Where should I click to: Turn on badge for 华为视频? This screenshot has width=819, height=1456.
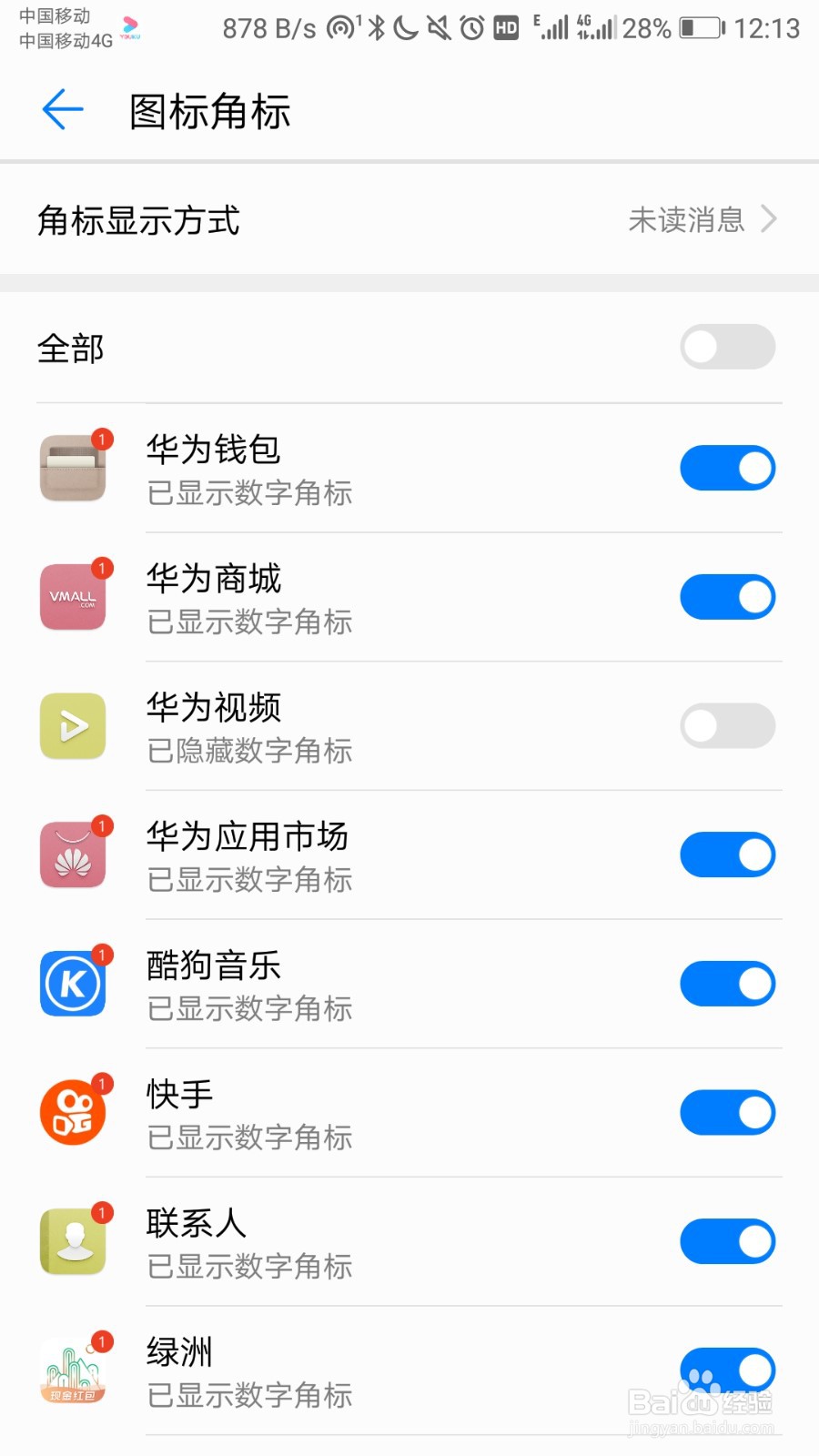pyautogui.click(x=727, y=726)
